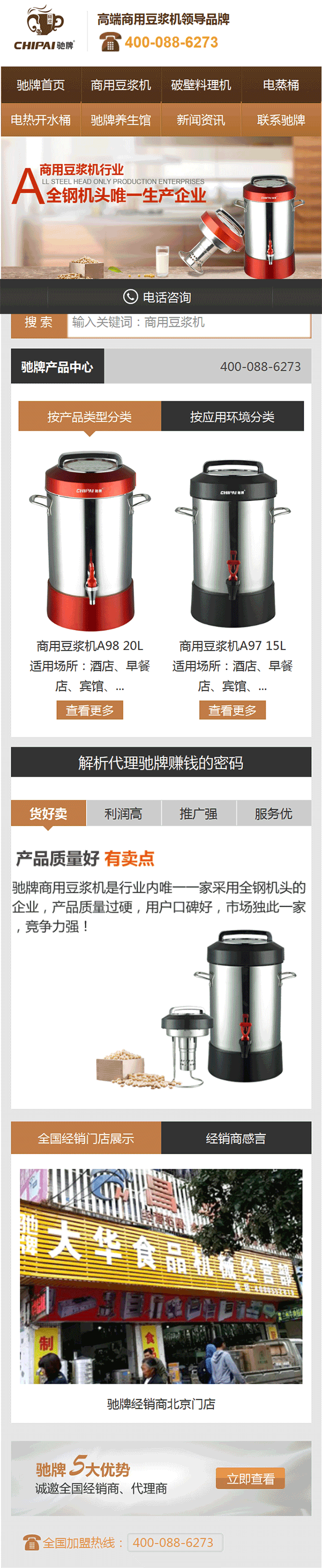Open the 破壁料理机 category

pyautogui.click(x=201, y=85)
